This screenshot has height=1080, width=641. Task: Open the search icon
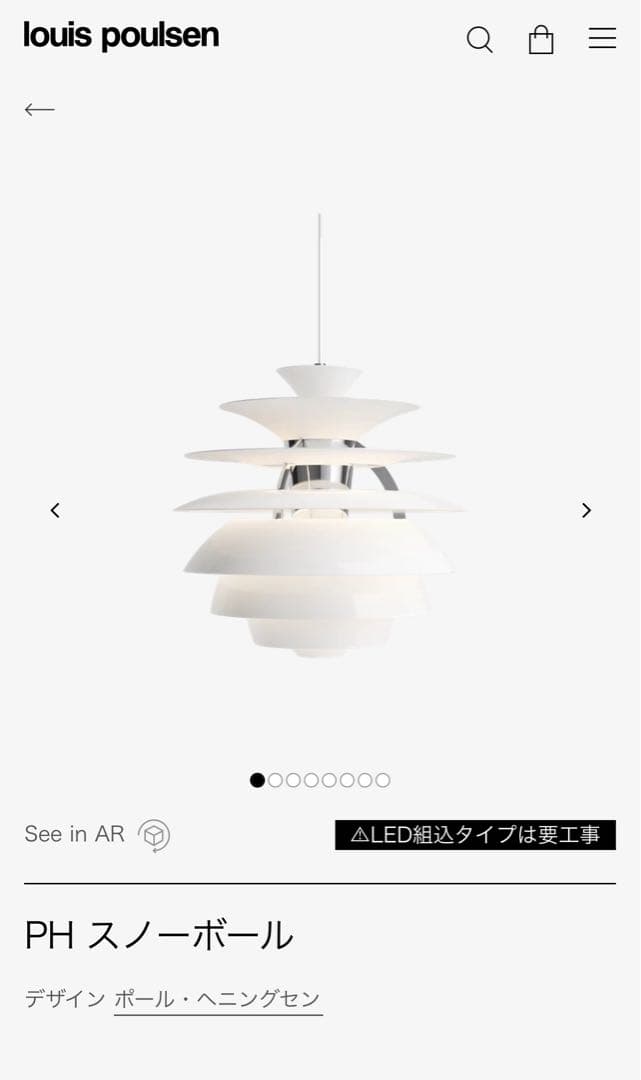[x=480, y=39]
